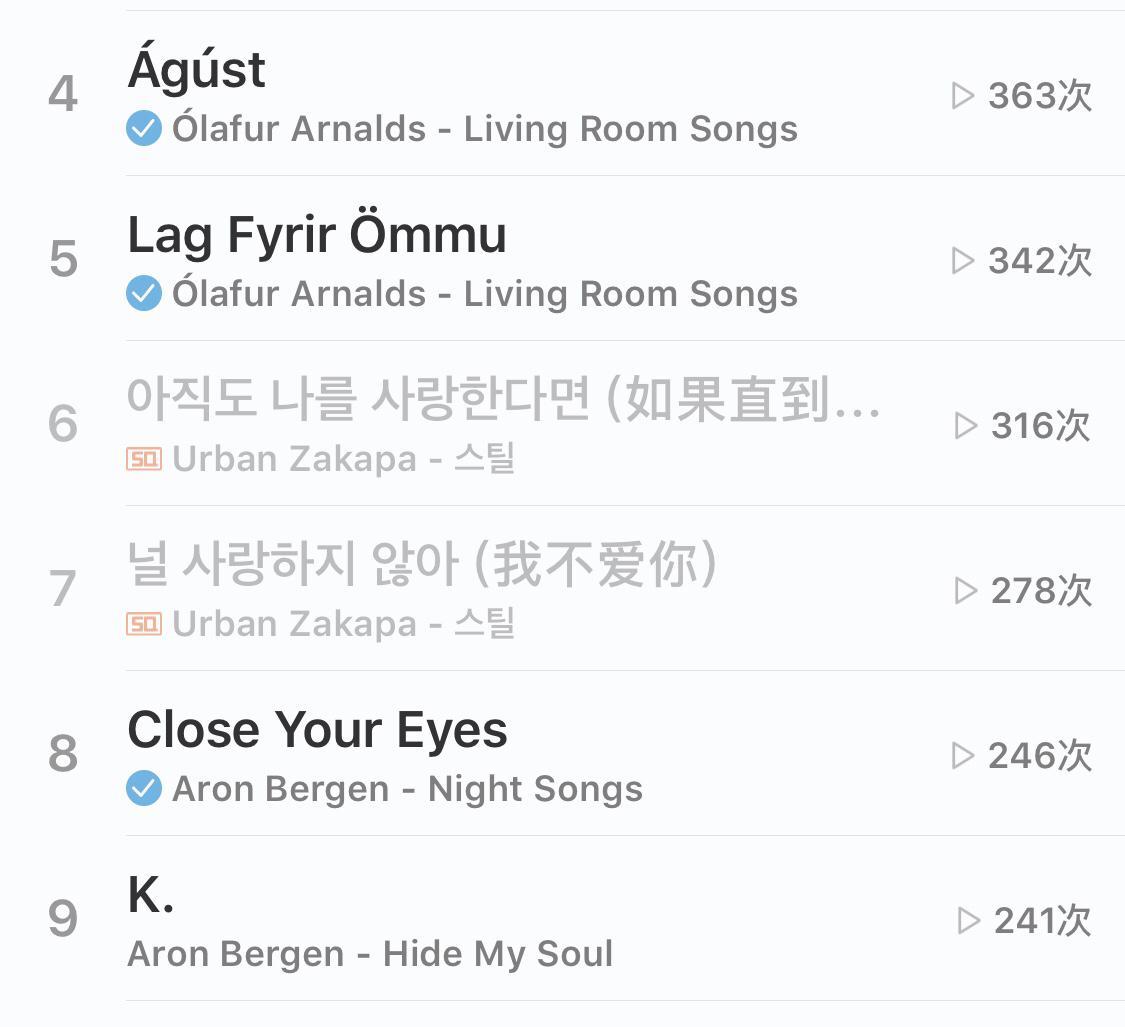This screenshot has width=1125, height=1027.
Task: Start playing Close Your Eyes
Action: pyautogui.click(x=317, y=731)
